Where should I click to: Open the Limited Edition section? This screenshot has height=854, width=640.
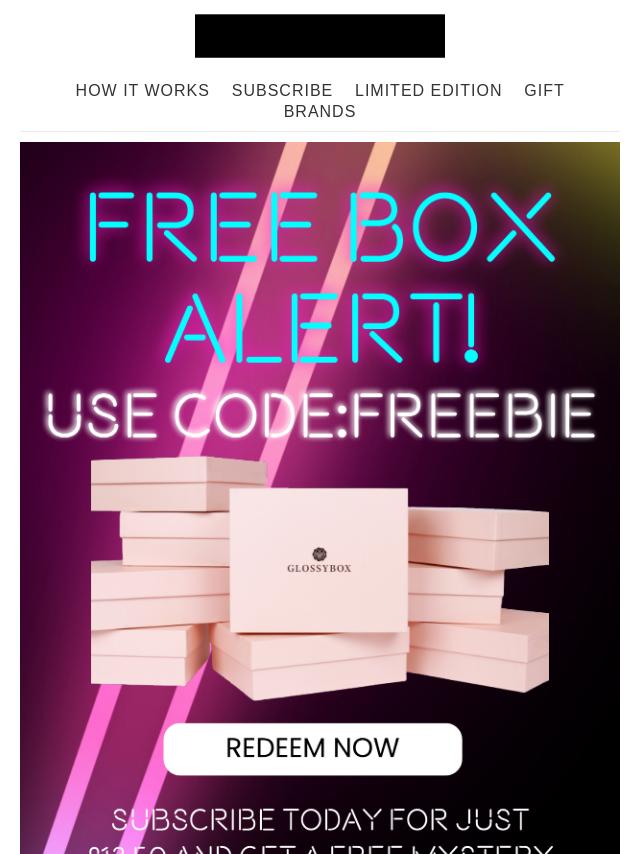coord(428,90)
